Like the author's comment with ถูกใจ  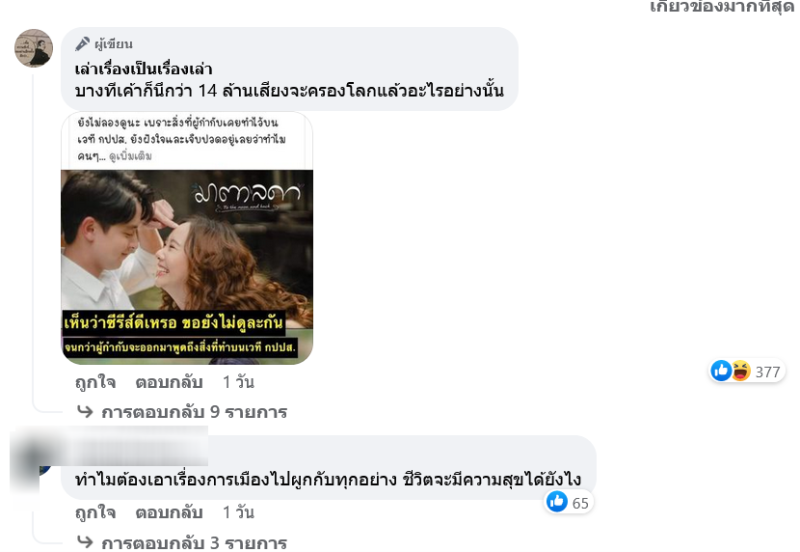95,383
